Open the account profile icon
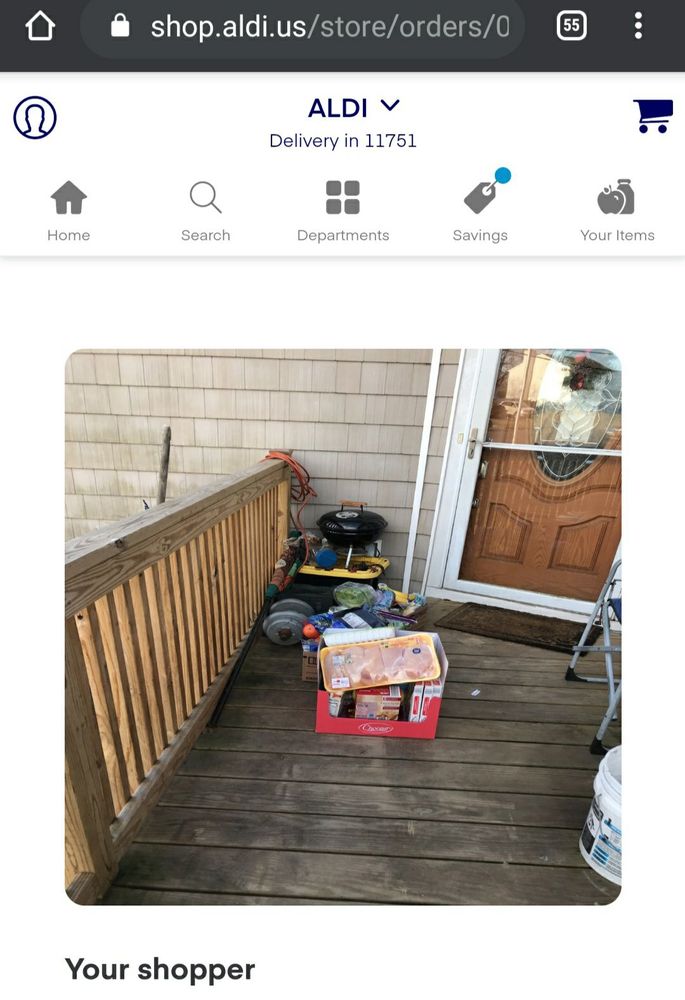Screen dimensions: 685x1000 click(x=35, y=117)
